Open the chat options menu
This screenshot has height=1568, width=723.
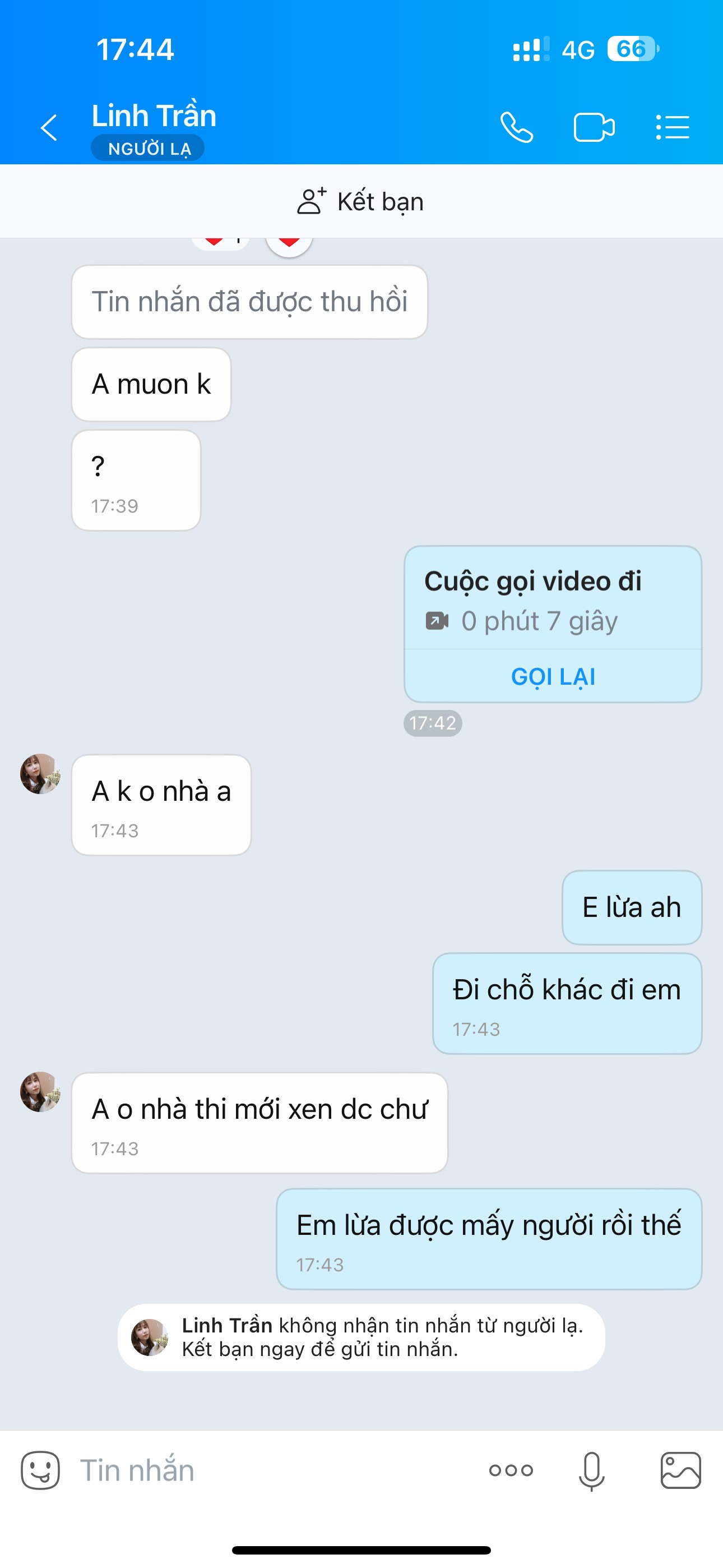[673, 128]
